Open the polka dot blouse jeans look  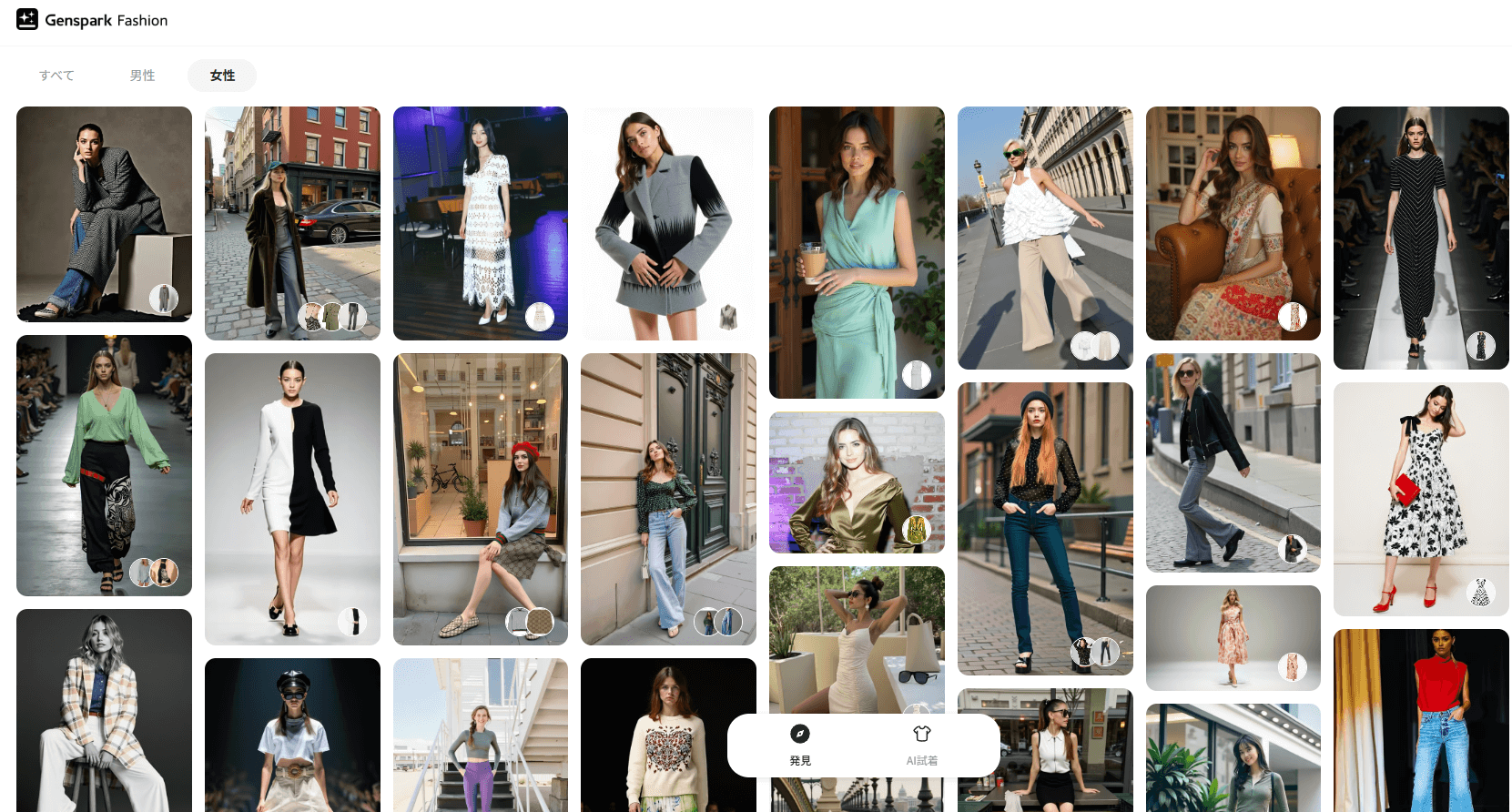point(1045,528)
